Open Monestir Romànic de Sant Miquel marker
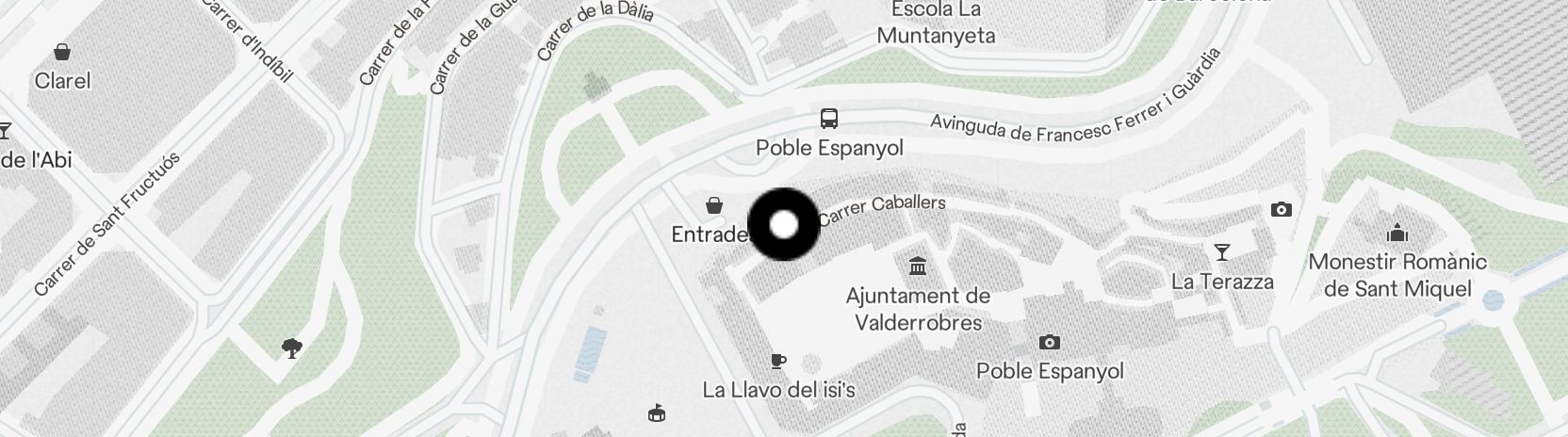Screen dimensions: 1568x437 pyautogui.click(x=1396, y=232)
